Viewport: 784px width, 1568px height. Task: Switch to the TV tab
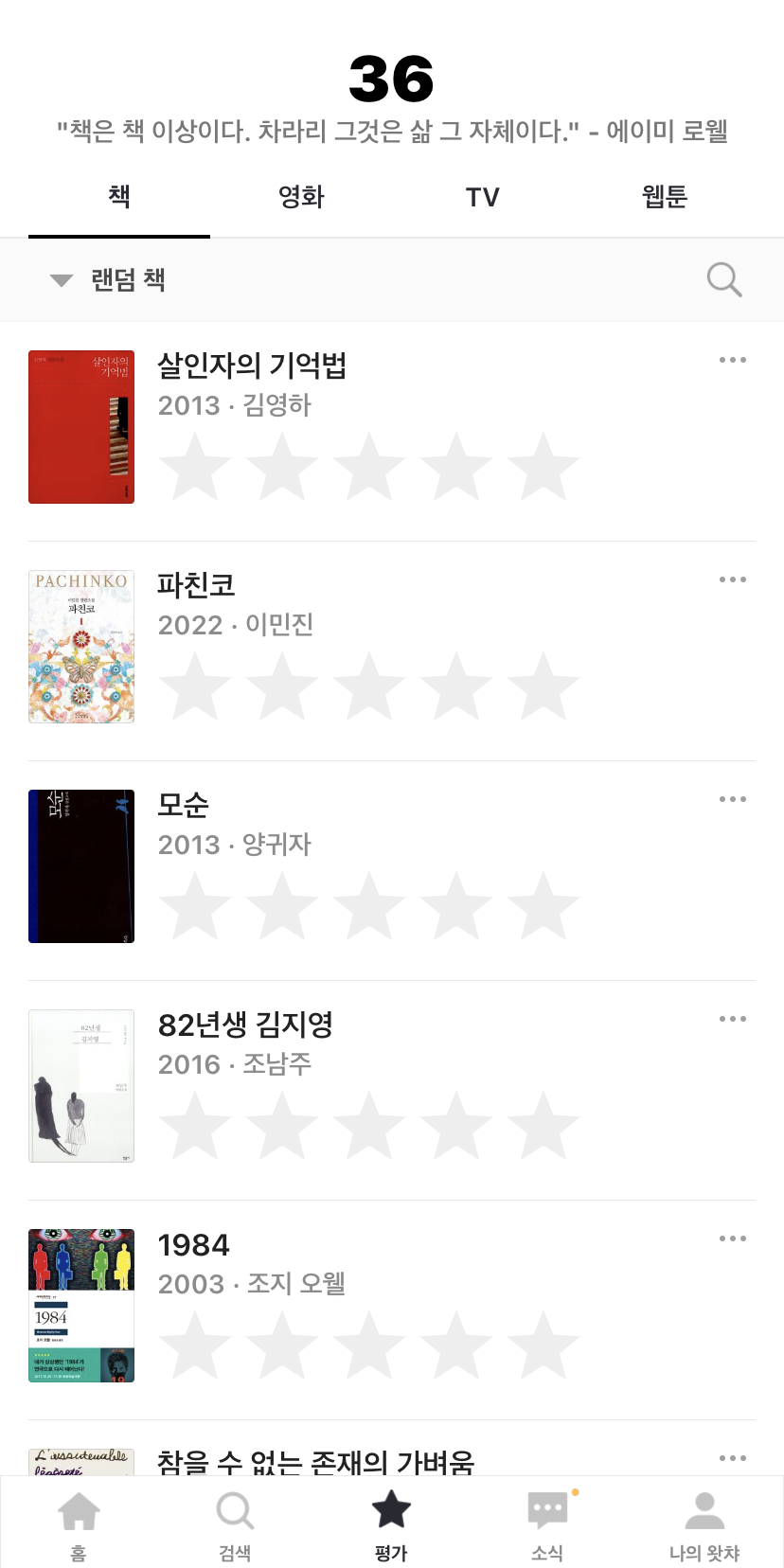pyautogui.click(x=482, y=197)
